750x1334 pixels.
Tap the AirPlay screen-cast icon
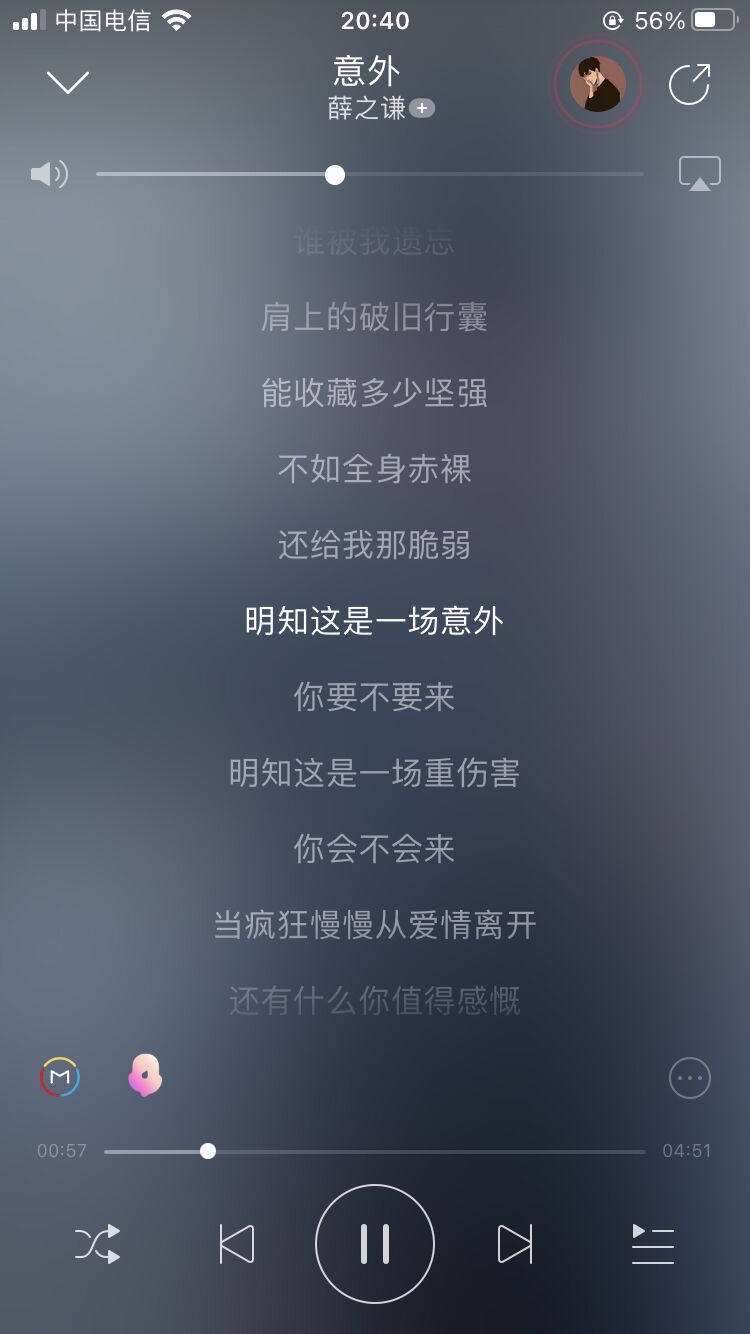(700, 171)
